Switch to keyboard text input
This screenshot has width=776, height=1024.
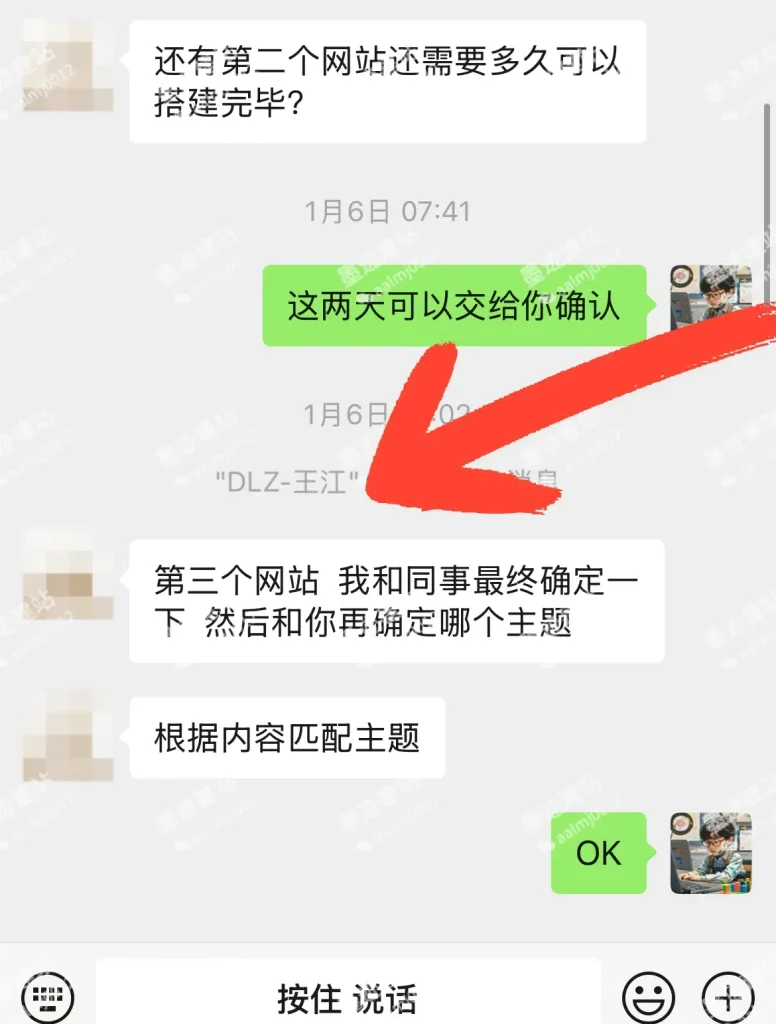[45, 995]
